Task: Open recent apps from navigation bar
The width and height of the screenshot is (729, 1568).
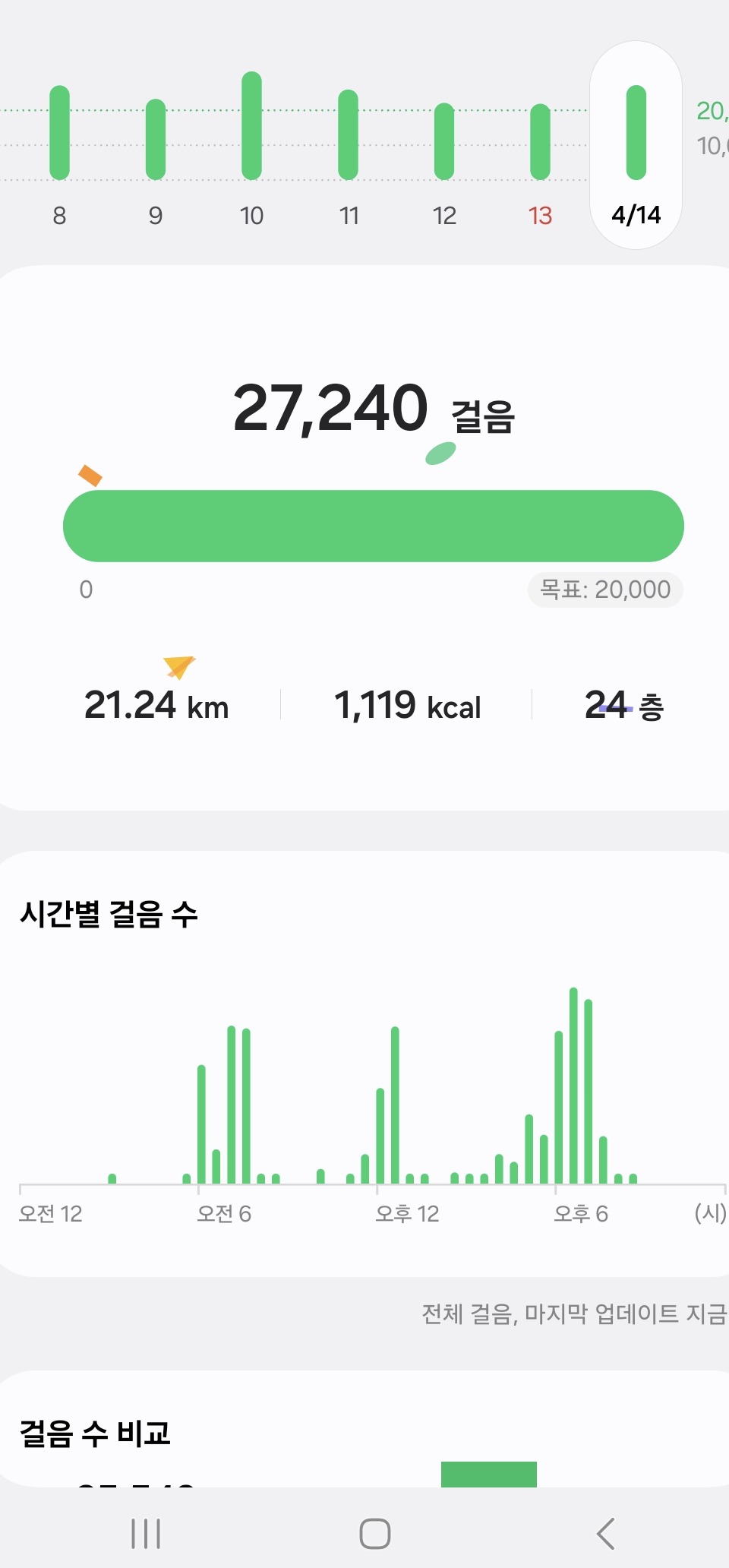Action: click(x=146, y=1534)
